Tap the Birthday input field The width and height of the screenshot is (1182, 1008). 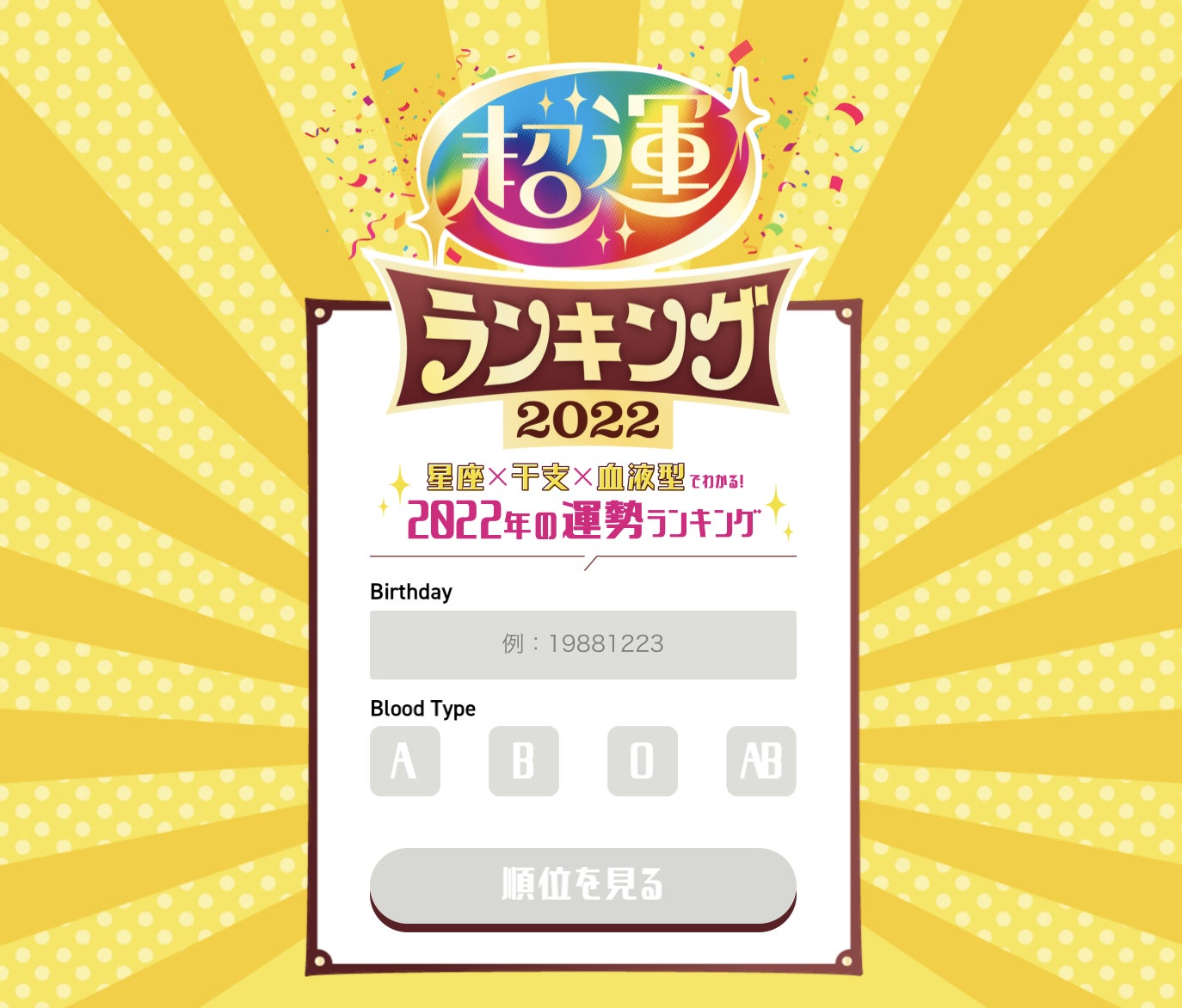click(x=582, y=644)
